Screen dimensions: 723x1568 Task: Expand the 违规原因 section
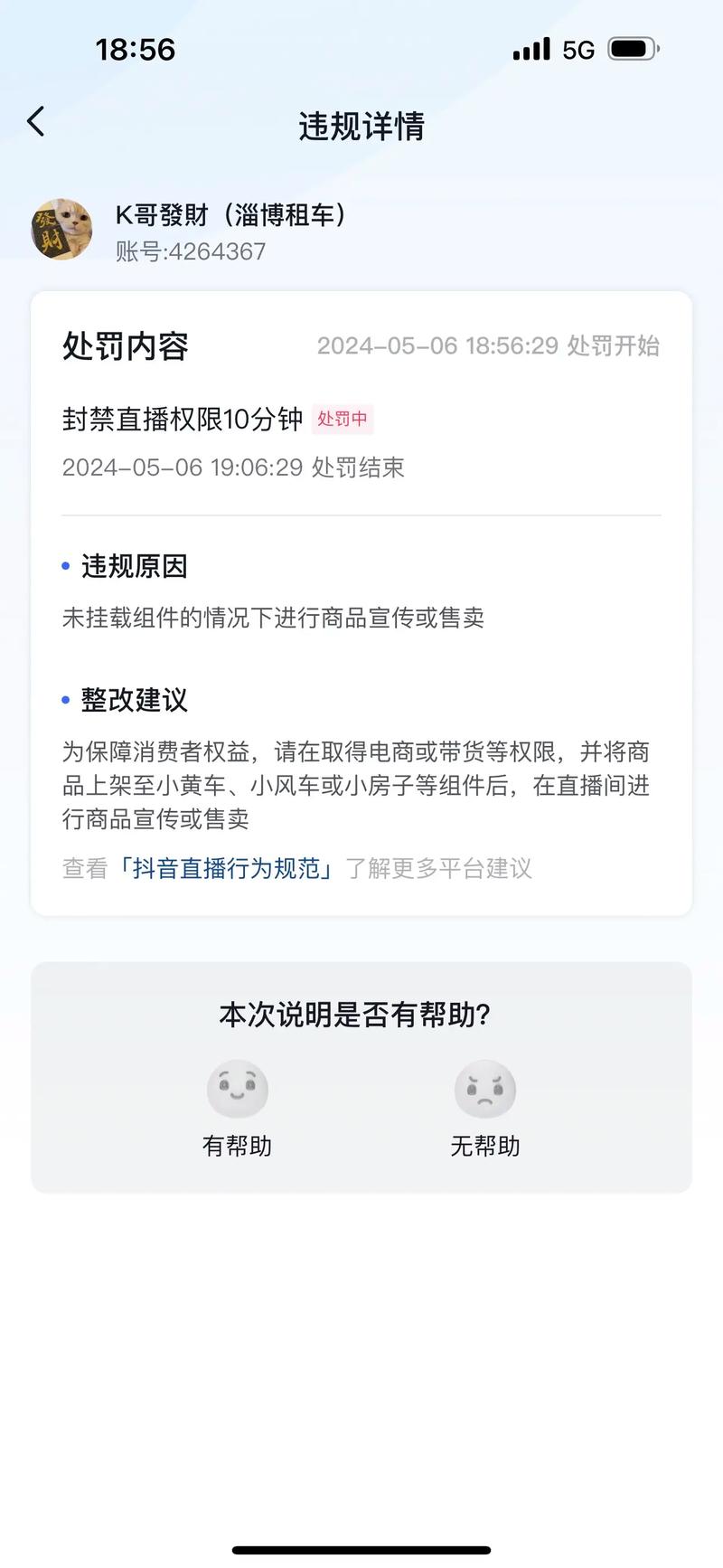coord(134,566)
